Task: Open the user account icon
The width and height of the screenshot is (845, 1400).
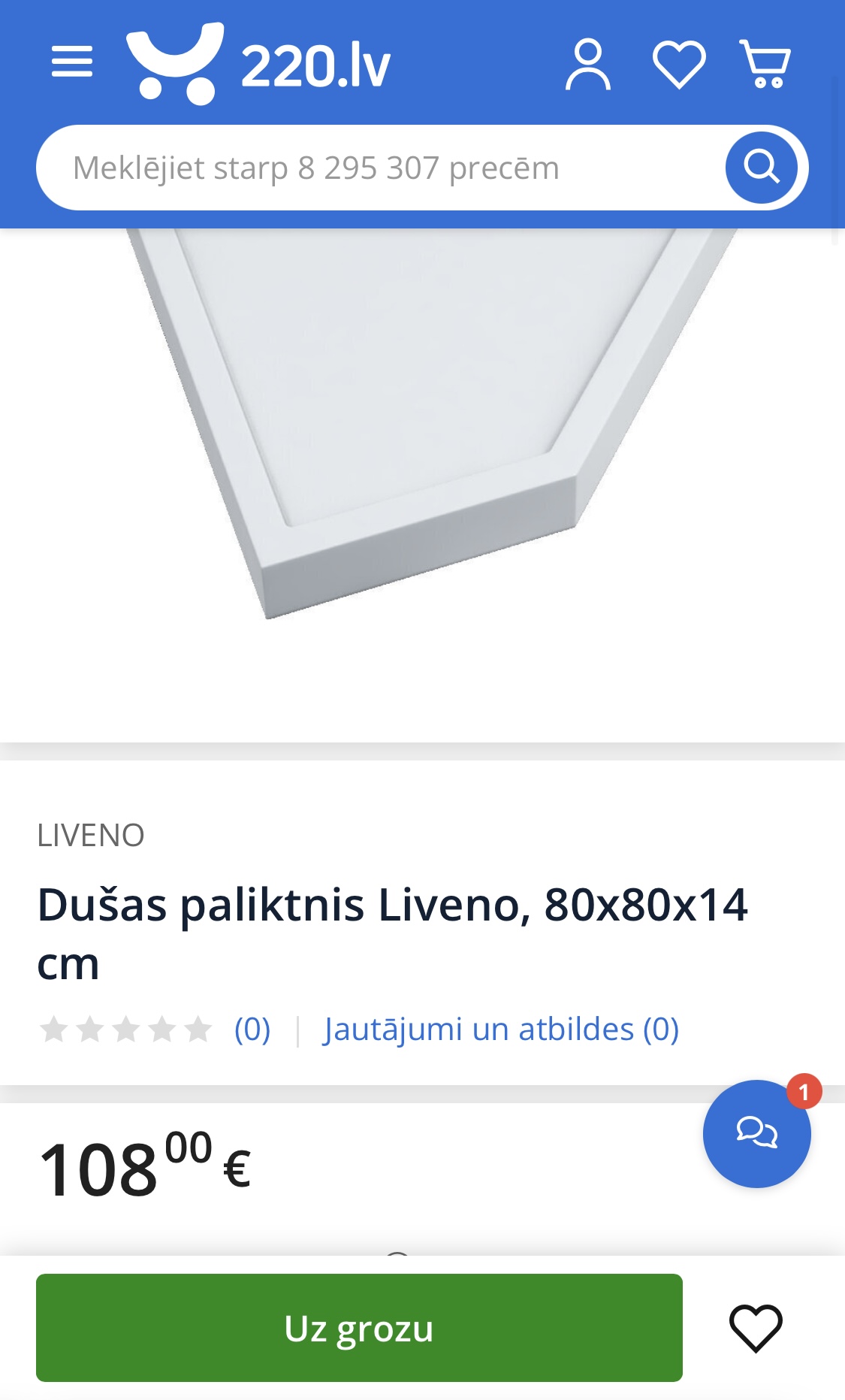Action: 587,65
